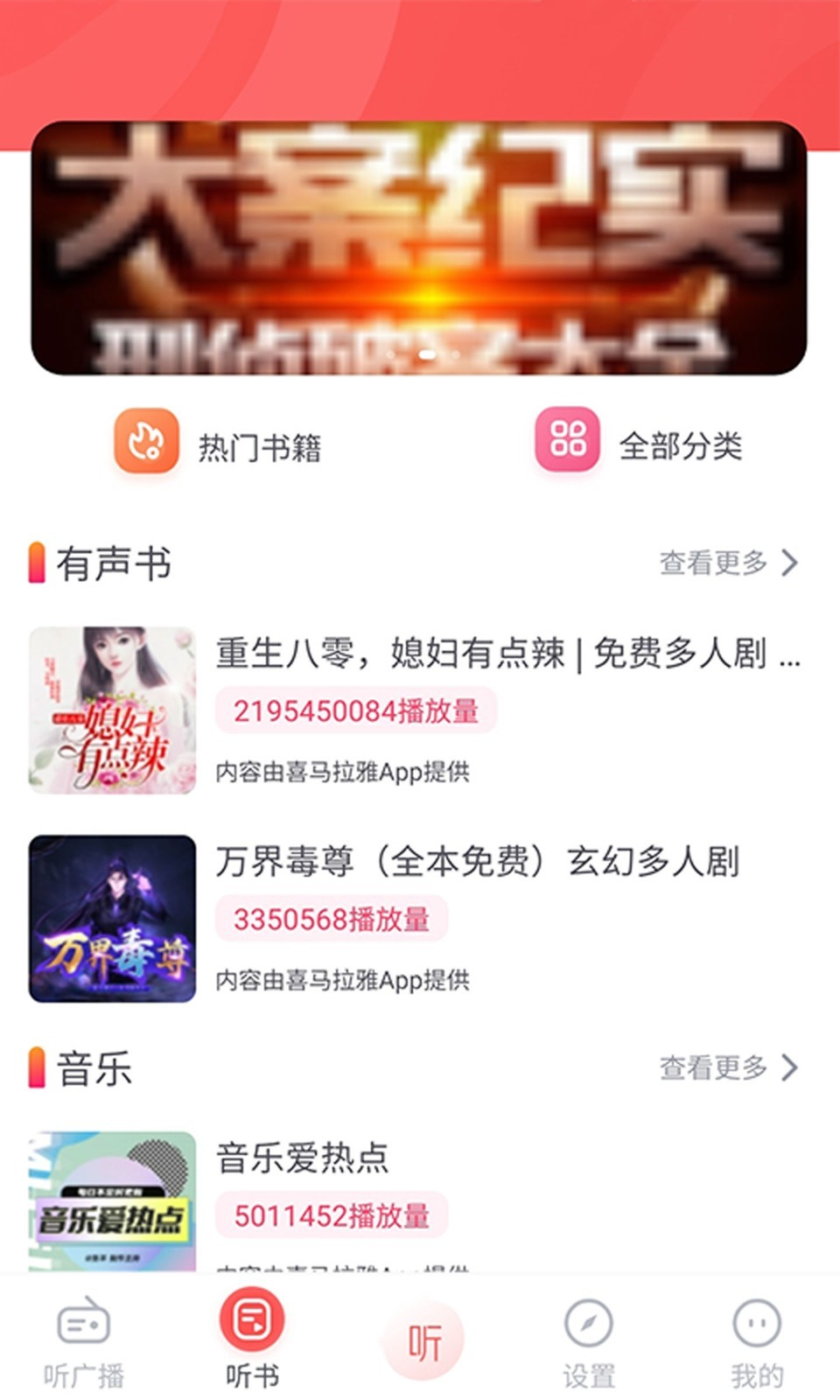Open 音乐爱热点 album
Image resolution: width=840 pixels, height=1400 pixels.
pos(303,1158)
